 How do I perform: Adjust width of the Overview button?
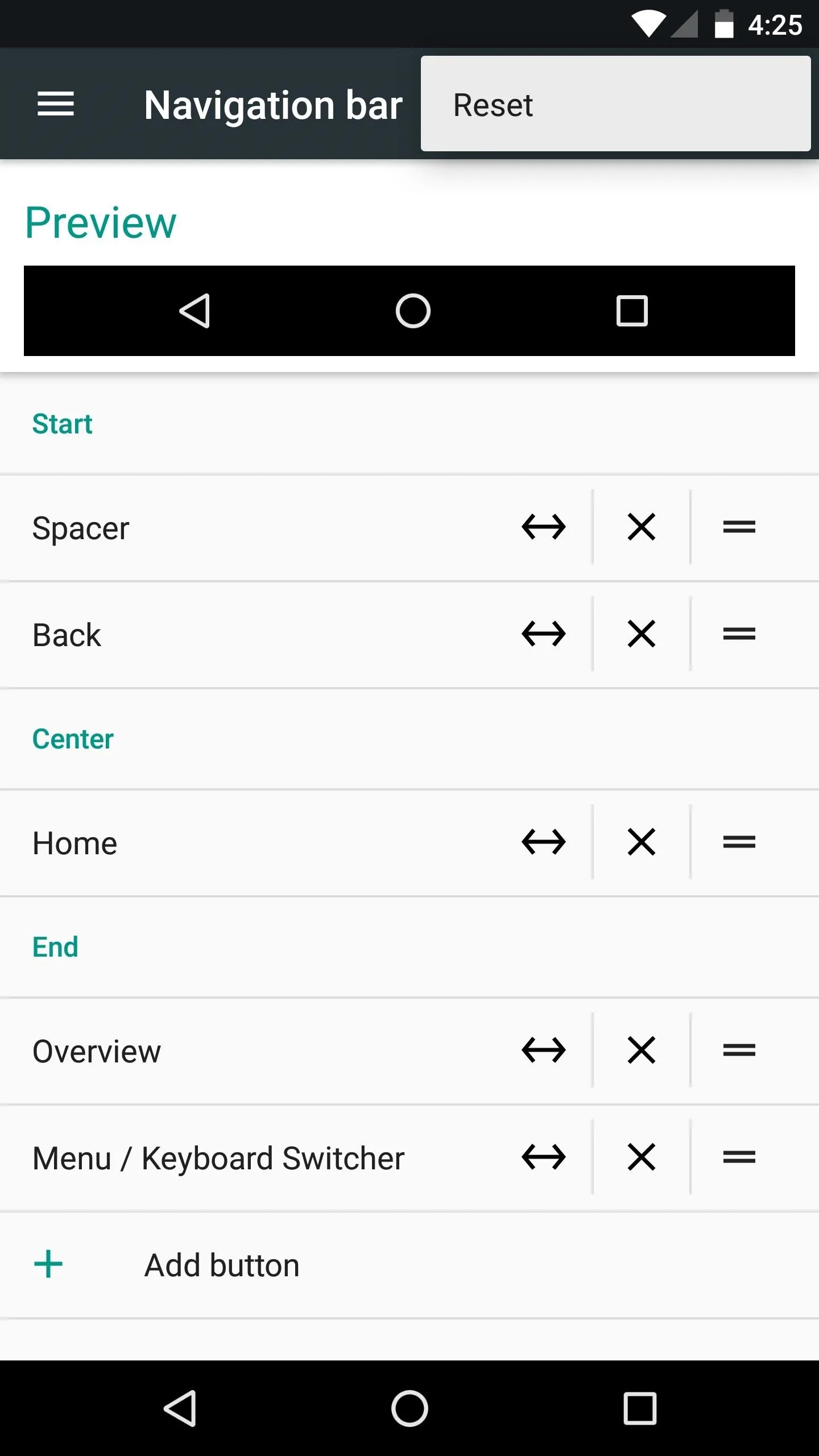coord(544,1050)
